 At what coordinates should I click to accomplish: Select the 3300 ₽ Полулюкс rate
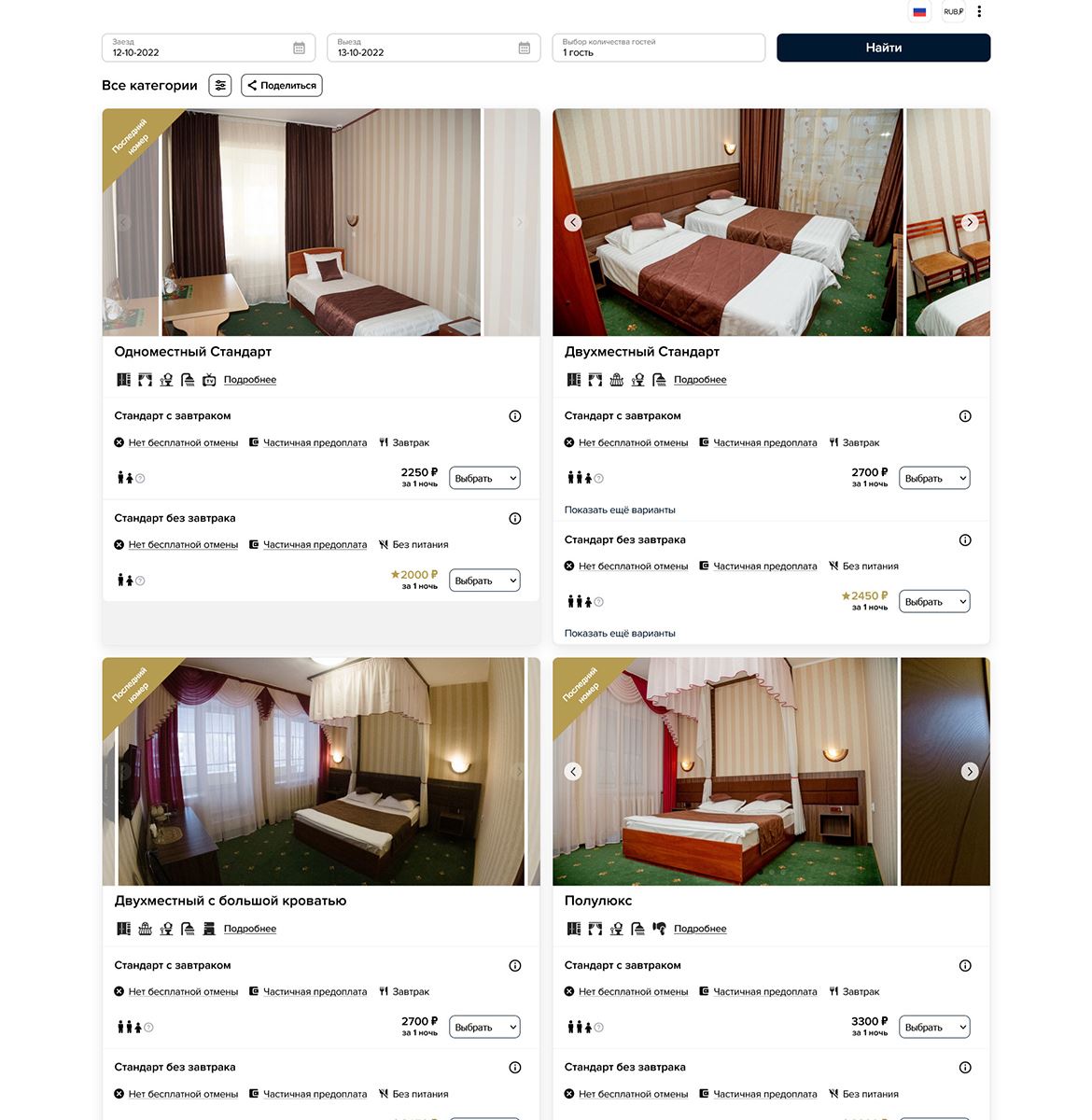click(934, 1028)
